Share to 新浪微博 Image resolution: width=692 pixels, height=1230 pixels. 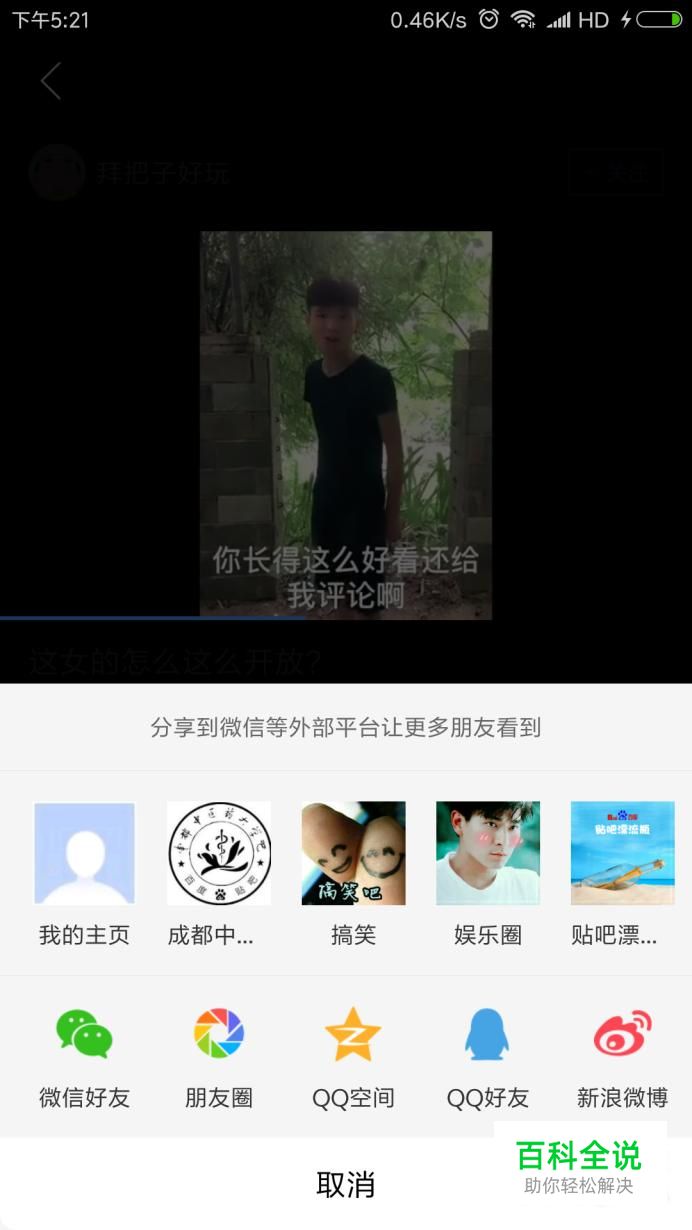pos(622,1060)
